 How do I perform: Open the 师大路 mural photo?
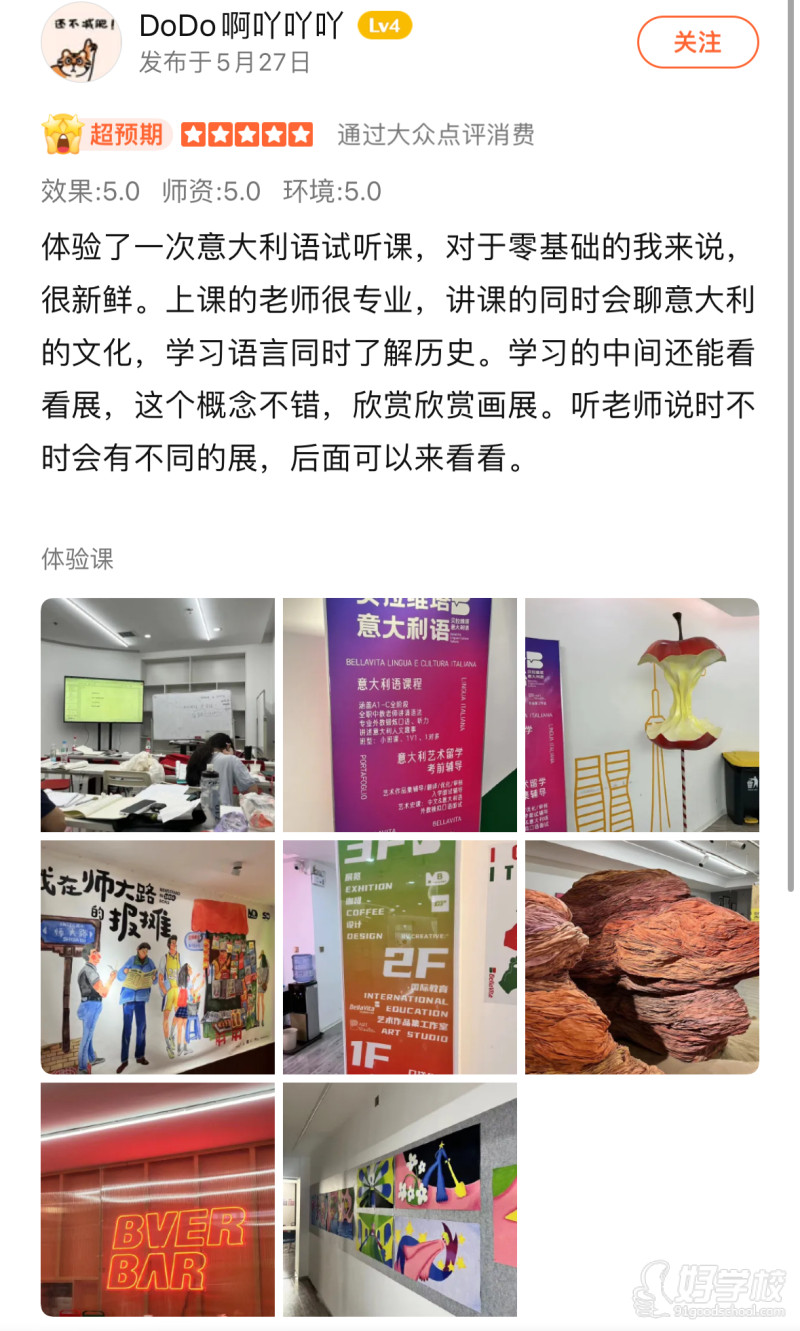click(x=158, y=957)
